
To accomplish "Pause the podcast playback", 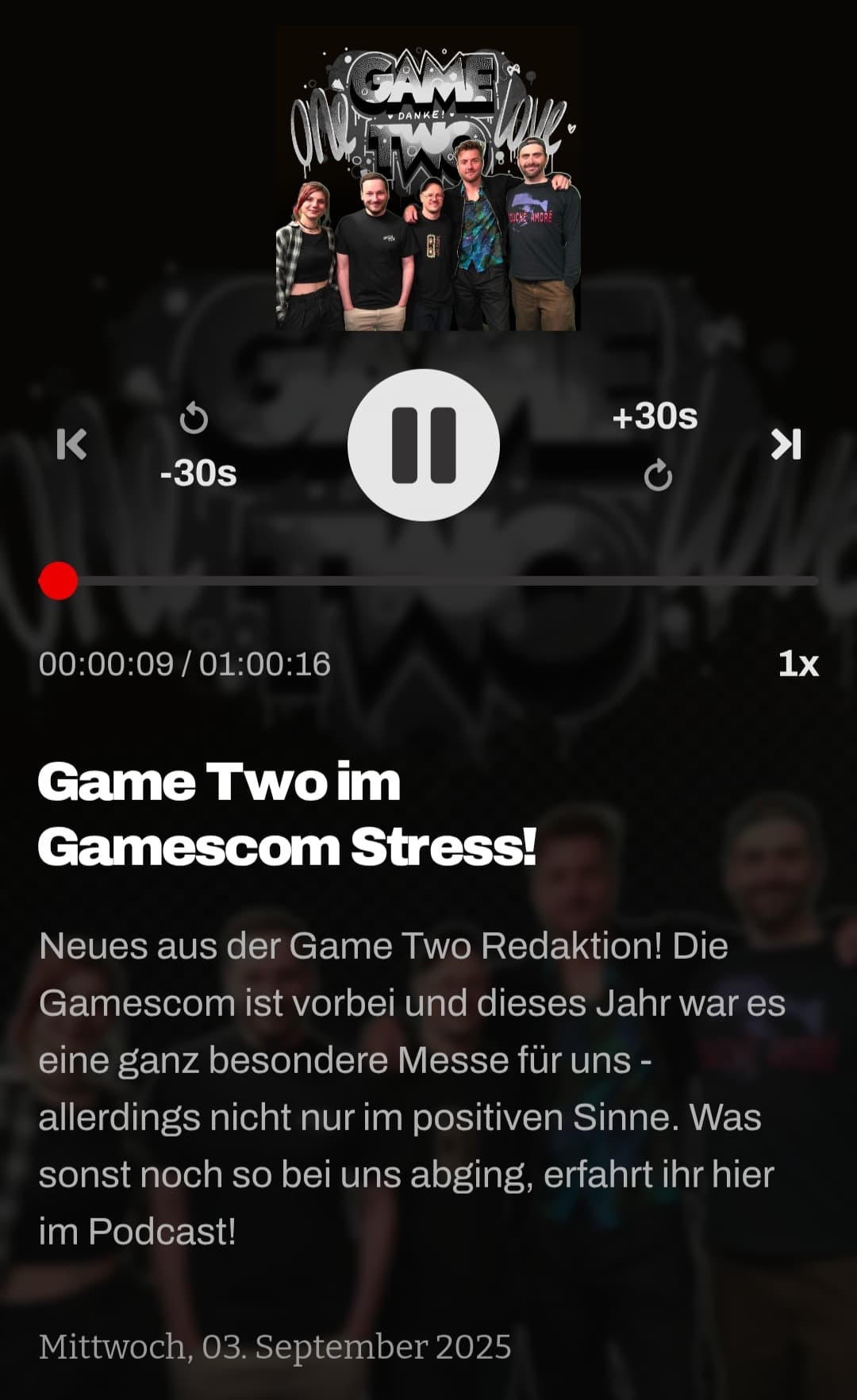I will pyautogui.click(x=424, y=445).
